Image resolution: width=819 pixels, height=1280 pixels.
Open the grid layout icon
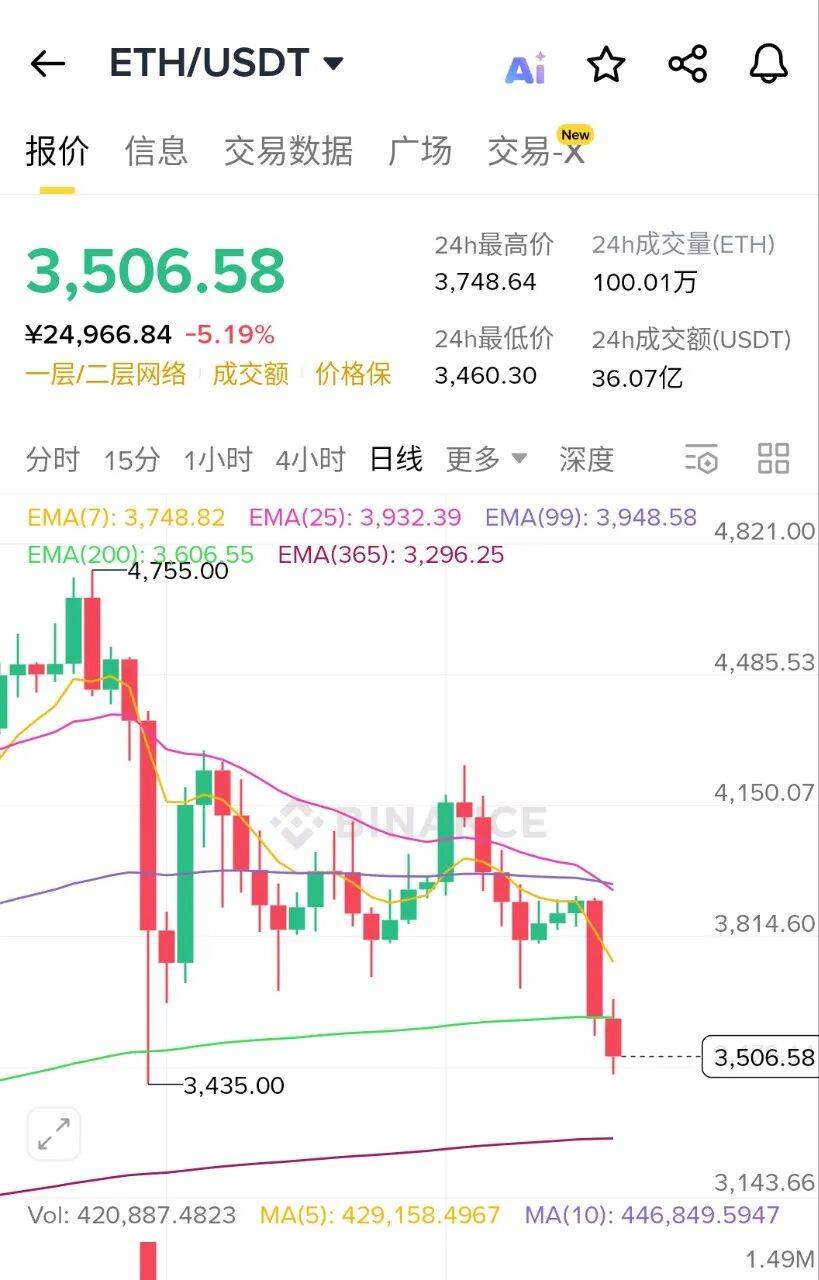[773, 459]
